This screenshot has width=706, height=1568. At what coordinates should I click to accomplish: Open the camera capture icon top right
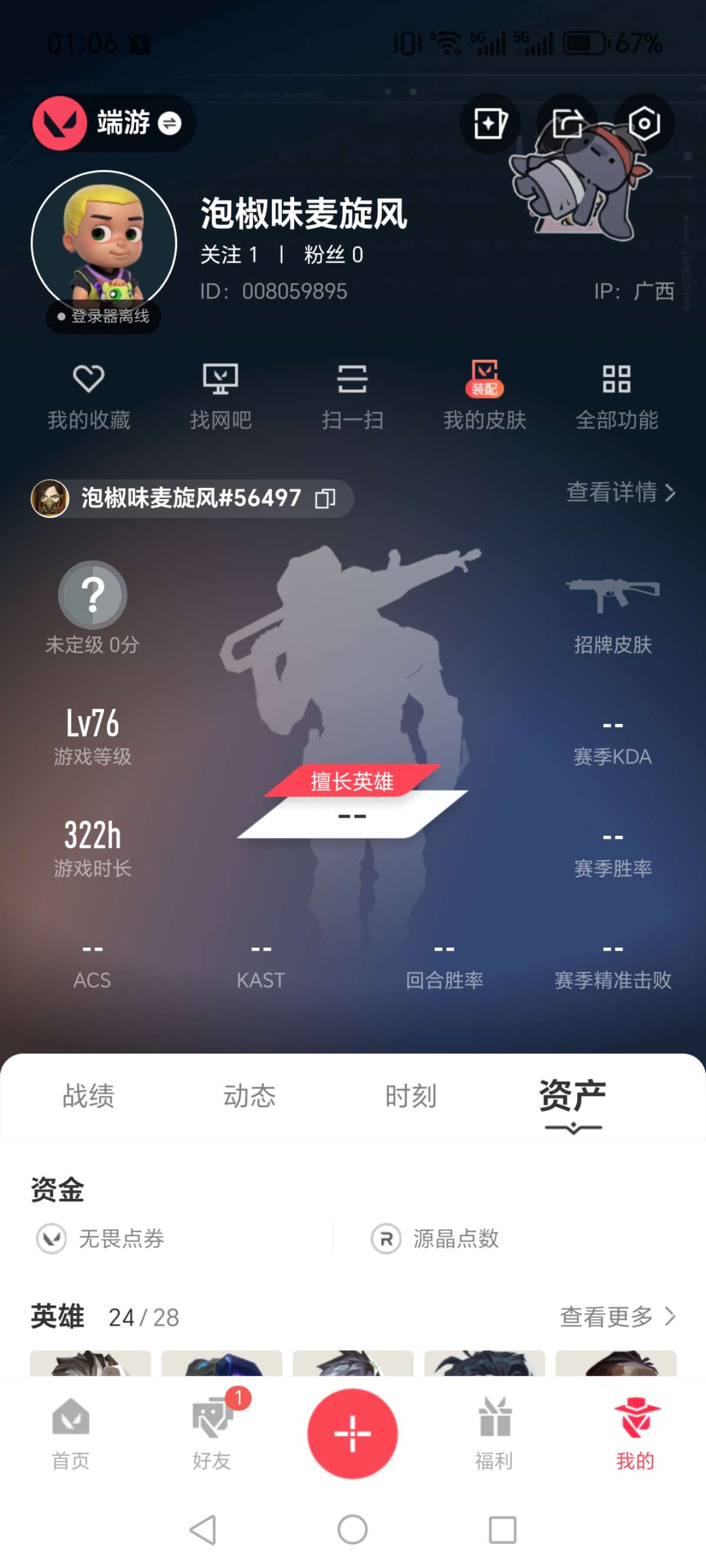pyautogui.click(x=644, y=124)
